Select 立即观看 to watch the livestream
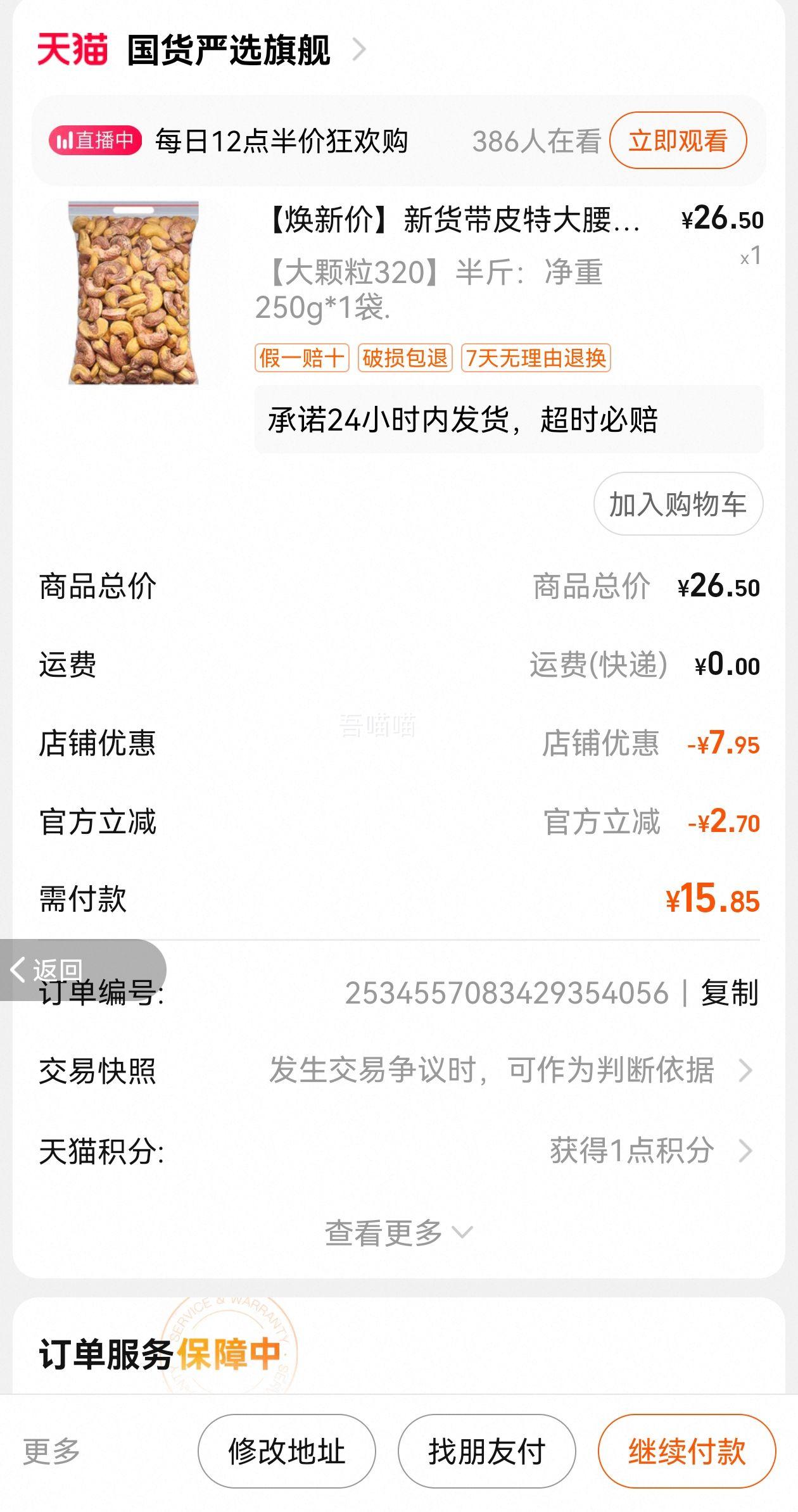 click(x=678, y=141)
